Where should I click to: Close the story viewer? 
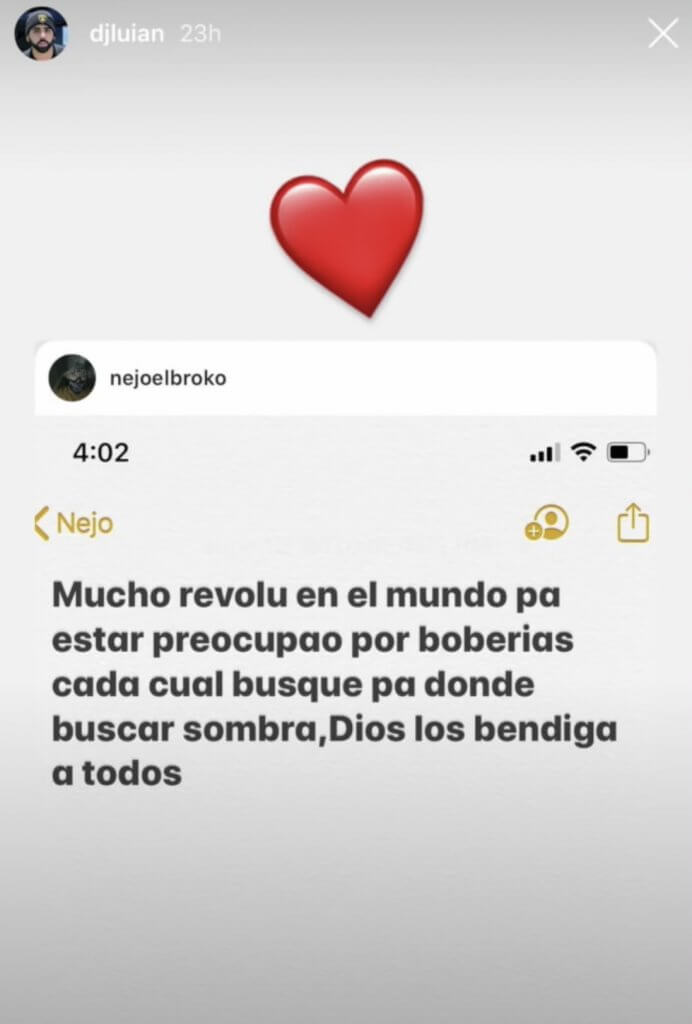point(663,34)
